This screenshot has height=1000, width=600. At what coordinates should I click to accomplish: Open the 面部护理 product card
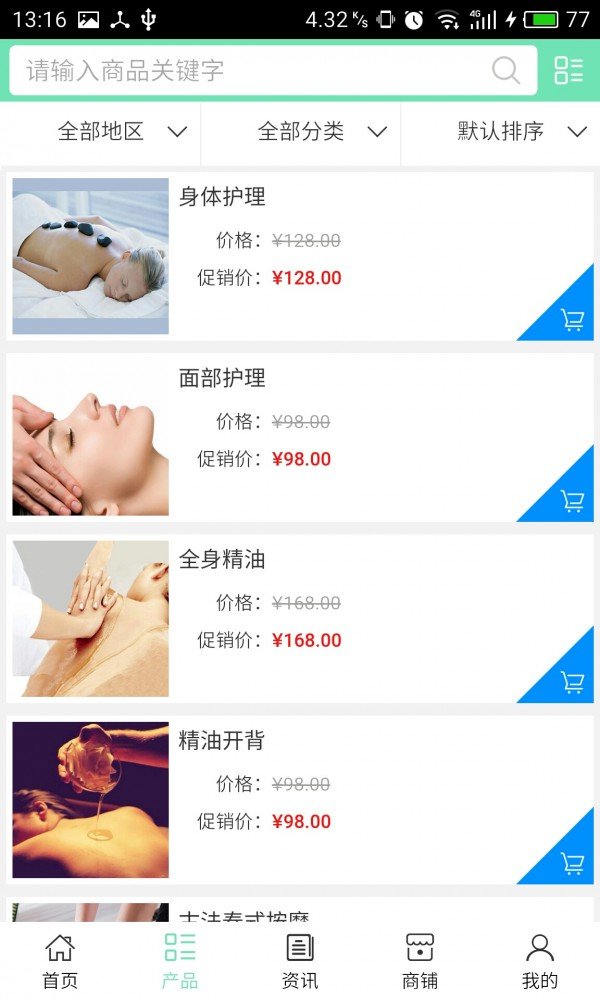coord(300,437)
